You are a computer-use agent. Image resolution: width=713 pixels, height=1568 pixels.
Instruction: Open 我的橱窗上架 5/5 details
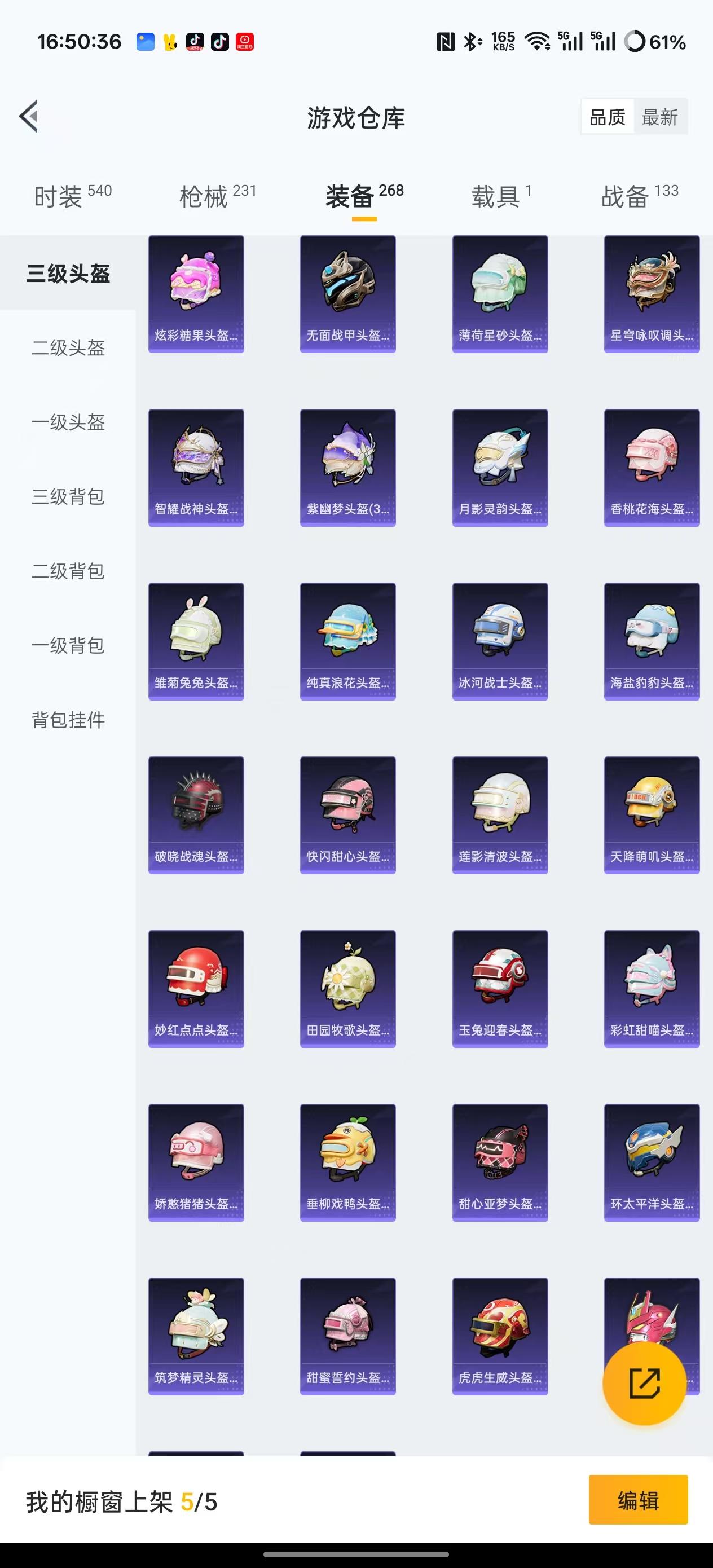click(122, 1501)
